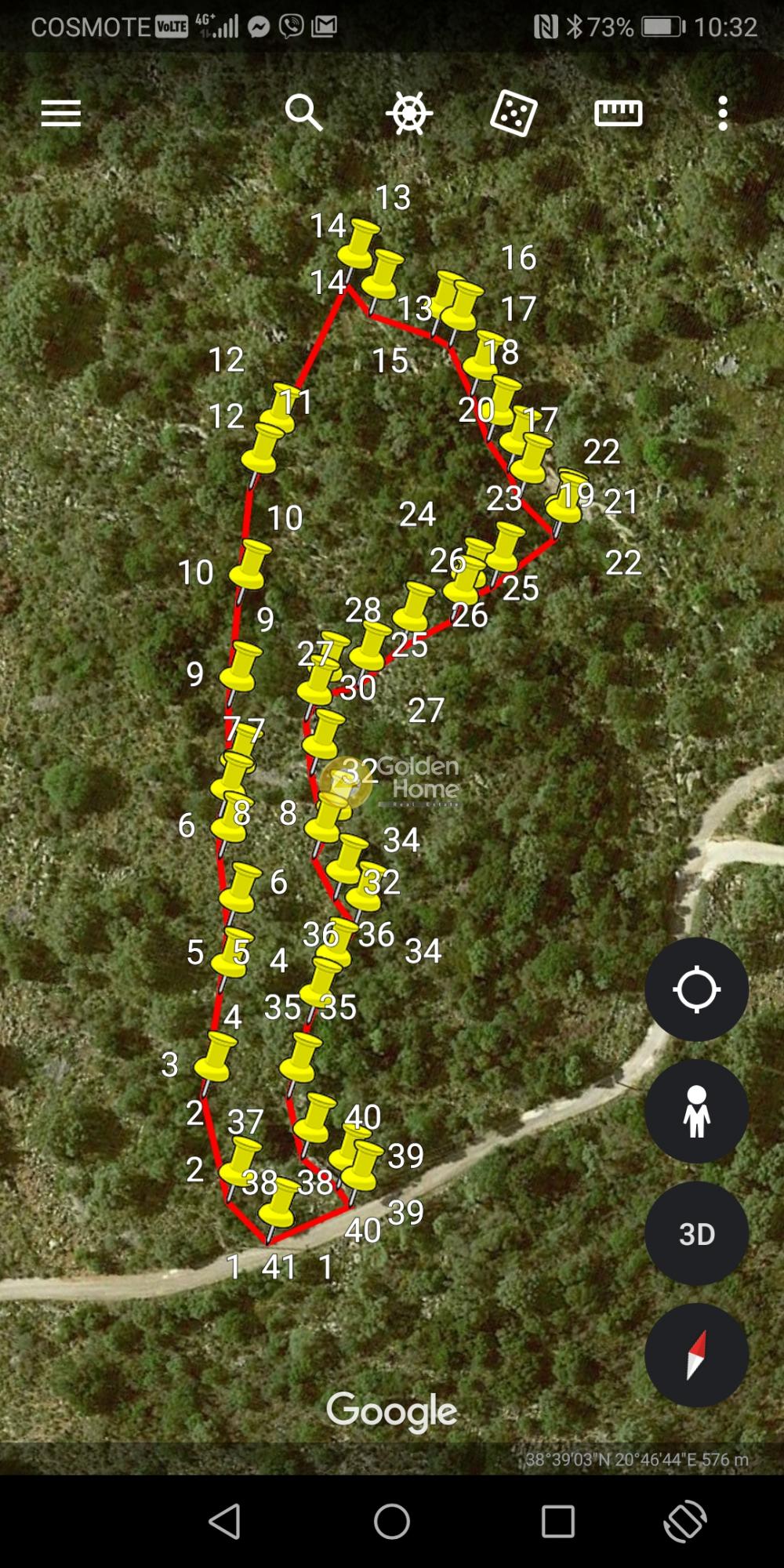This screenshot has width=784, height=1568.
Task: Open the ruler measure tool
Action: point(619,114)
